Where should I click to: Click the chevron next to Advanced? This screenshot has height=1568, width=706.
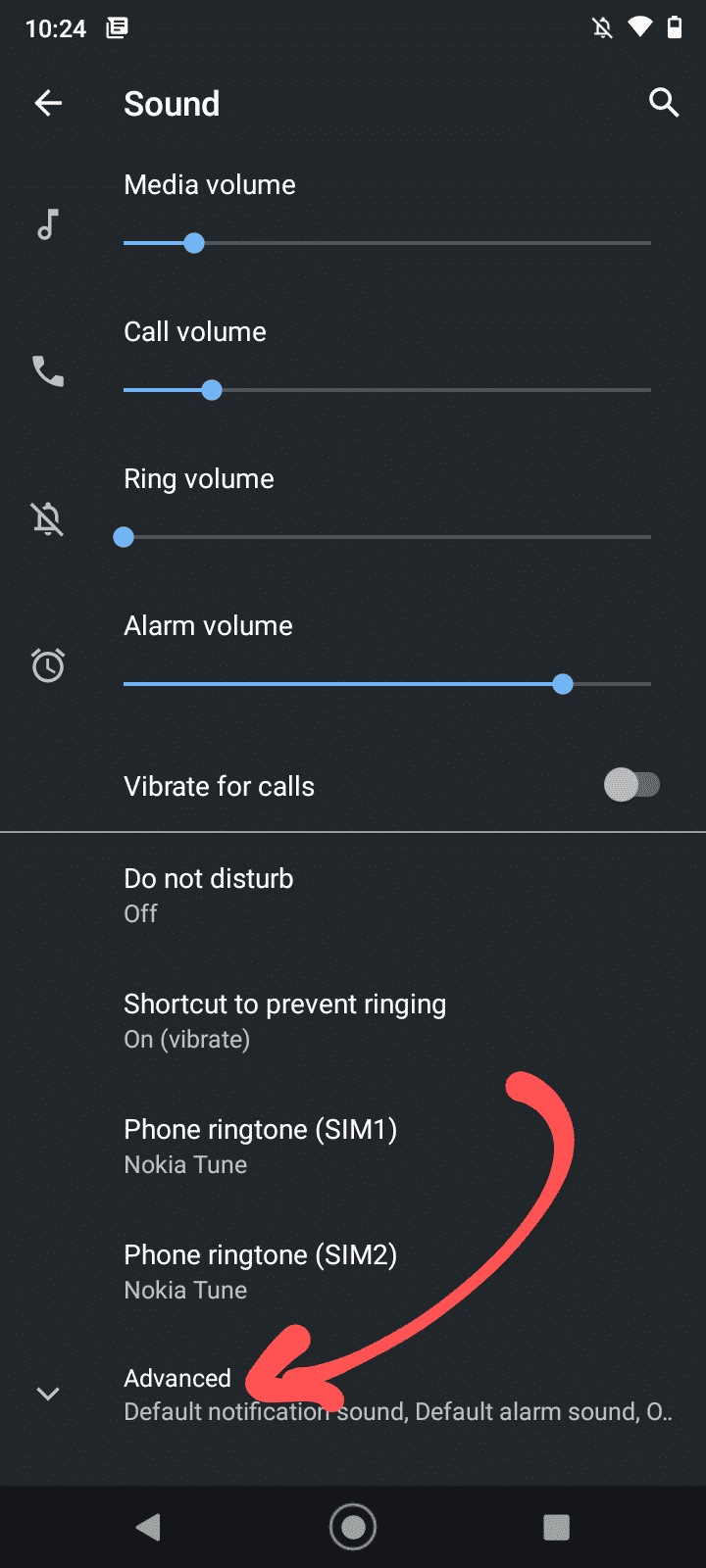48,1393
